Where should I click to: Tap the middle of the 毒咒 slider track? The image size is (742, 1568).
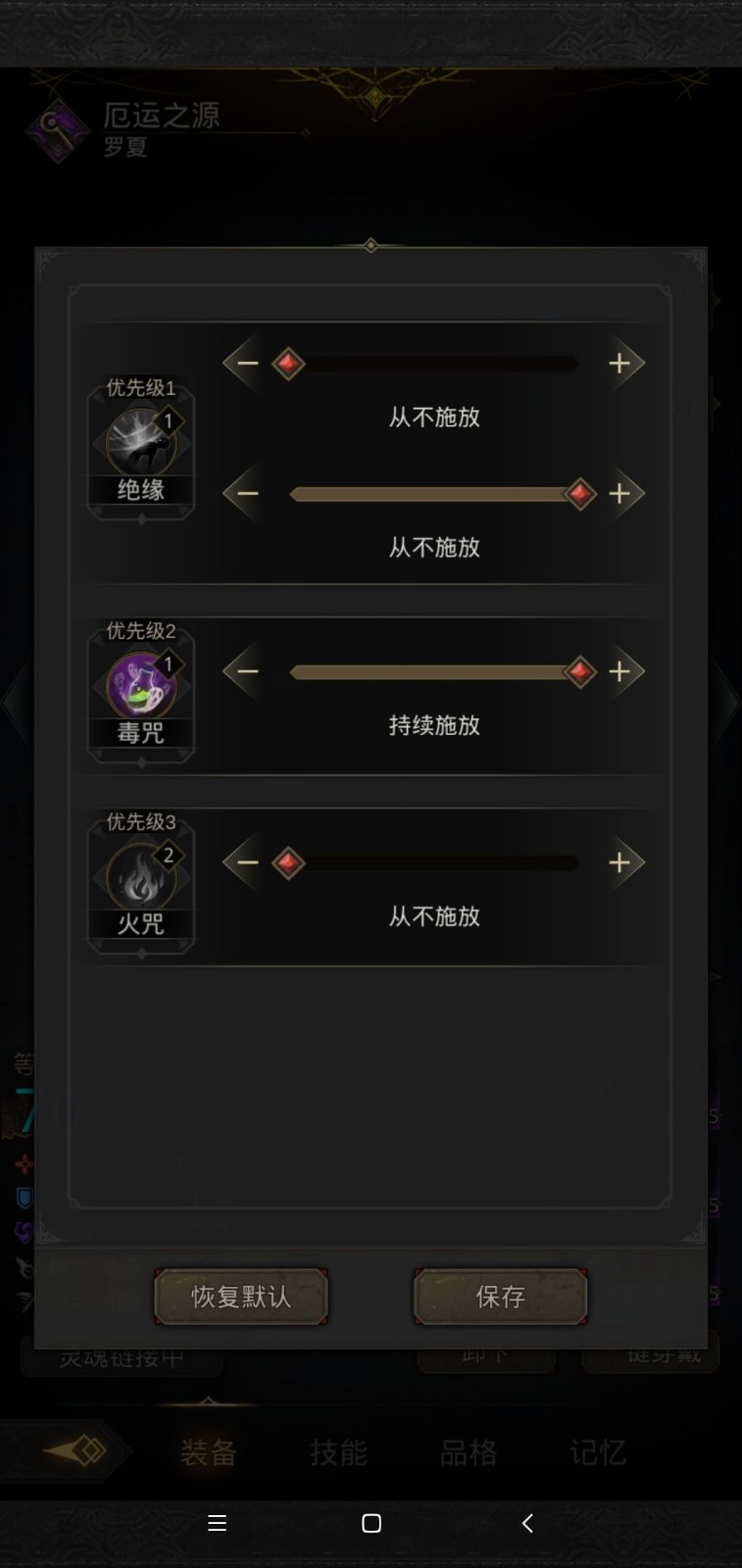pos(433,671)
